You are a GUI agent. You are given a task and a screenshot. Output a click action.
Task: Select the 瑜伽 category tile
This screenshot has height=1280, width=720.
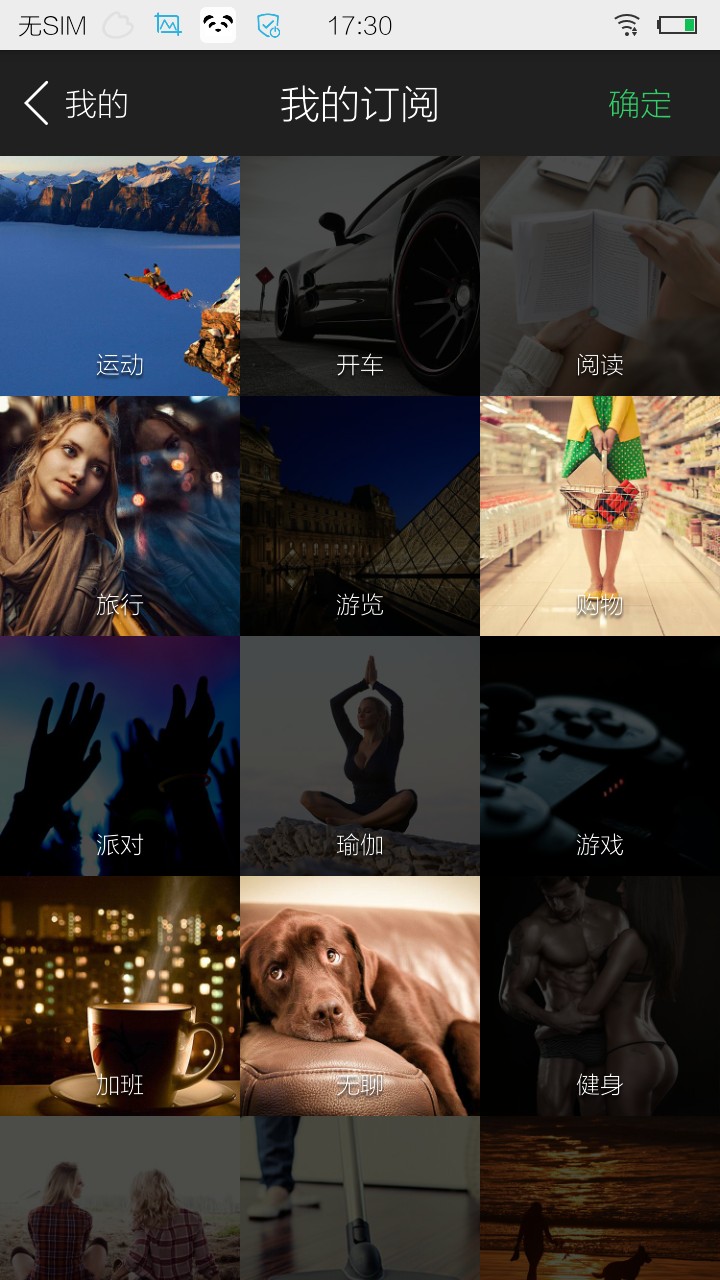pyautogui.click(x=360, y=756)
